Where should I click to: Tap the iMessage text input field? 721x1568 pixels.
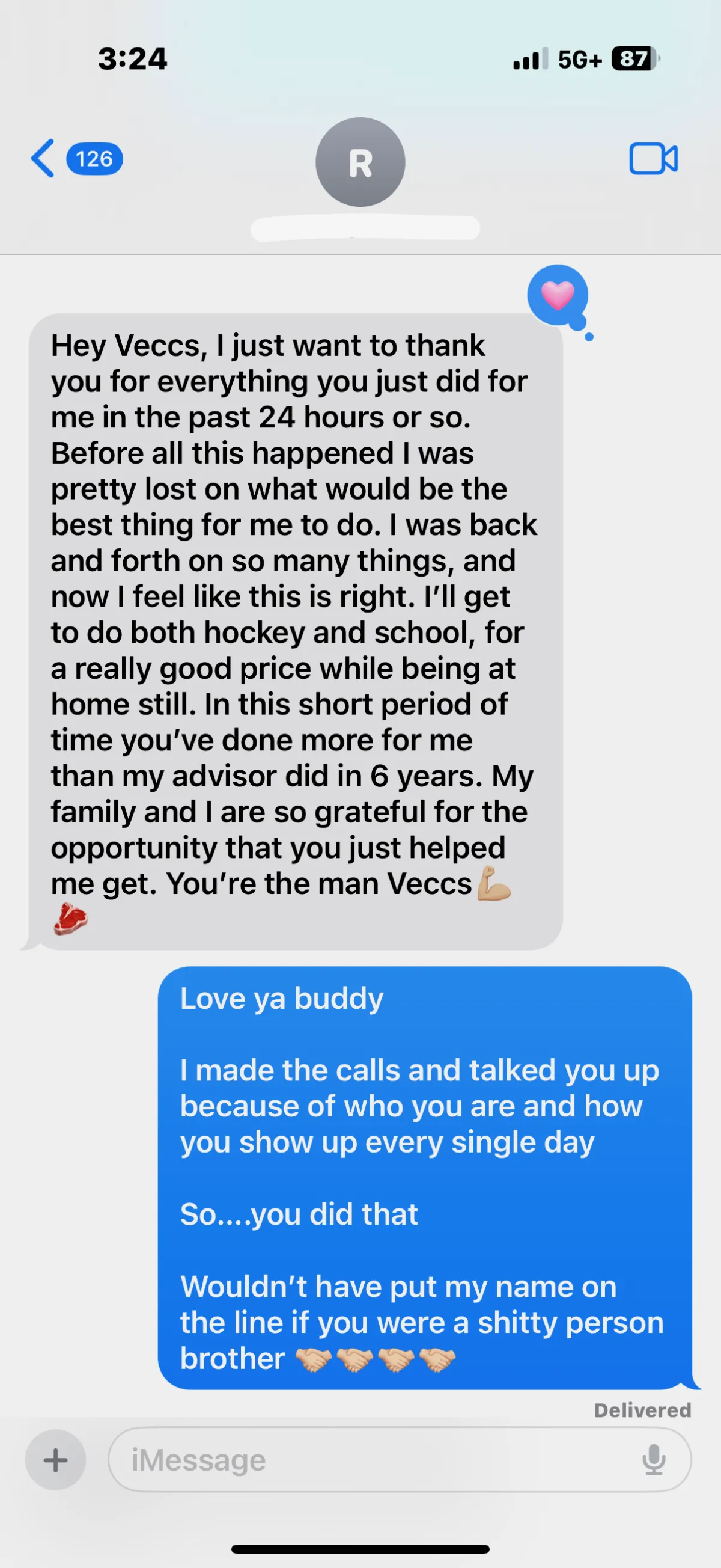coord(365,1460)
